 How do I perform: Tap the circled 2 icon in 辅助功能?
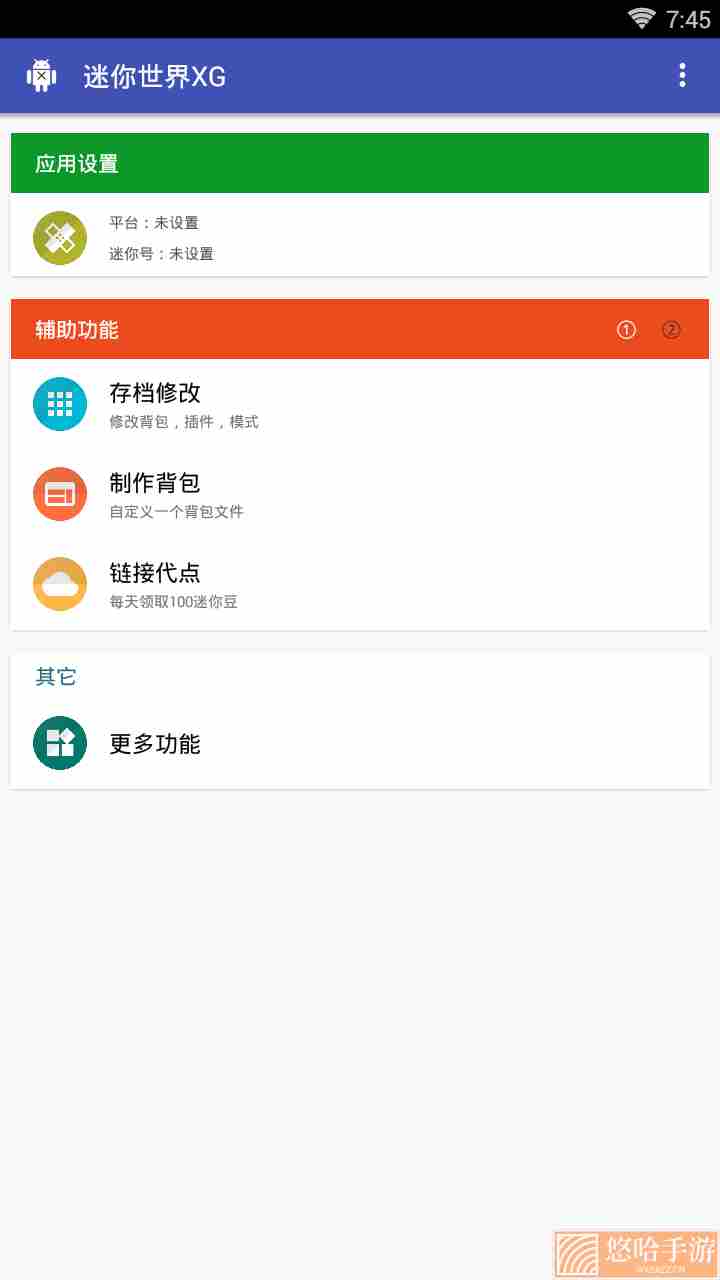671,330
